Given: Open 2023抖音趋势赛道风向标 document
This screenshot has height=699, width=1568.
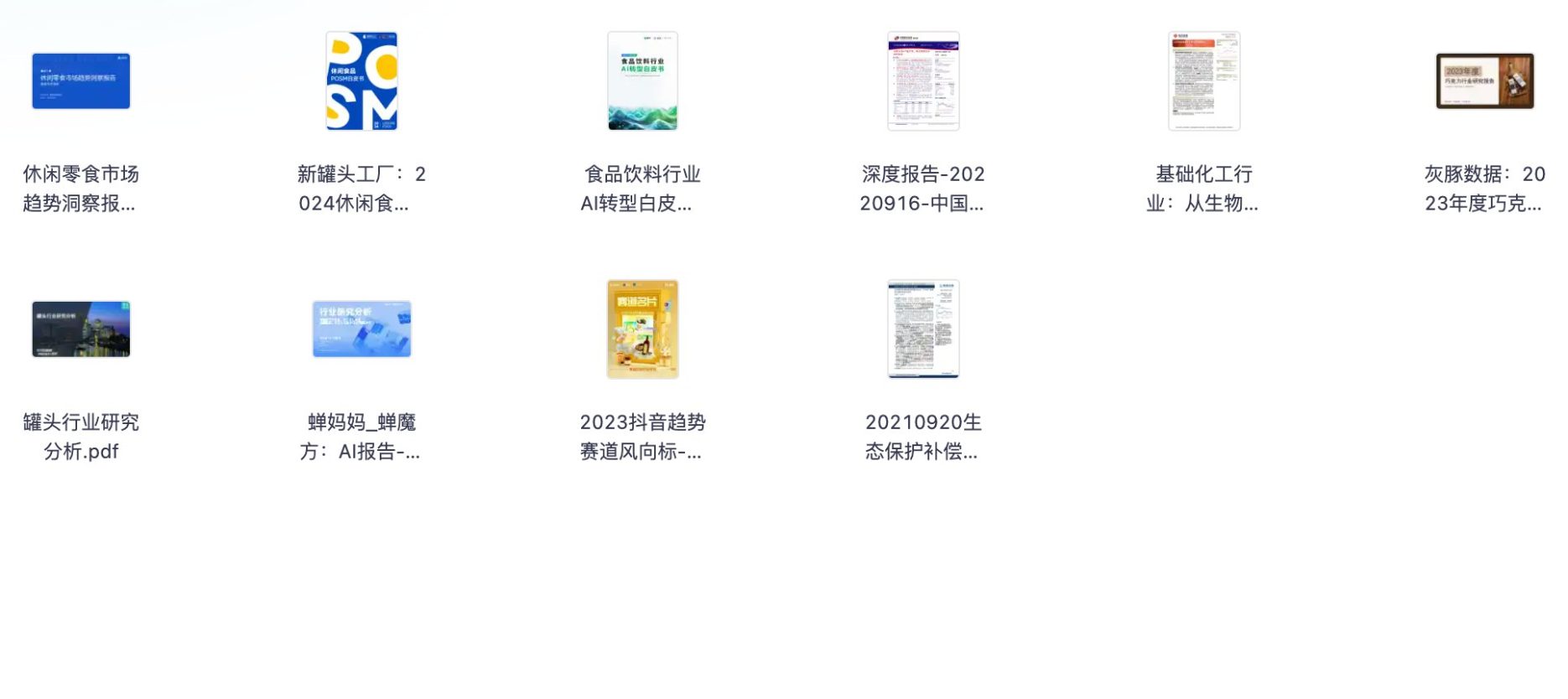Looking at the screenshot, I should coord(642,329).
